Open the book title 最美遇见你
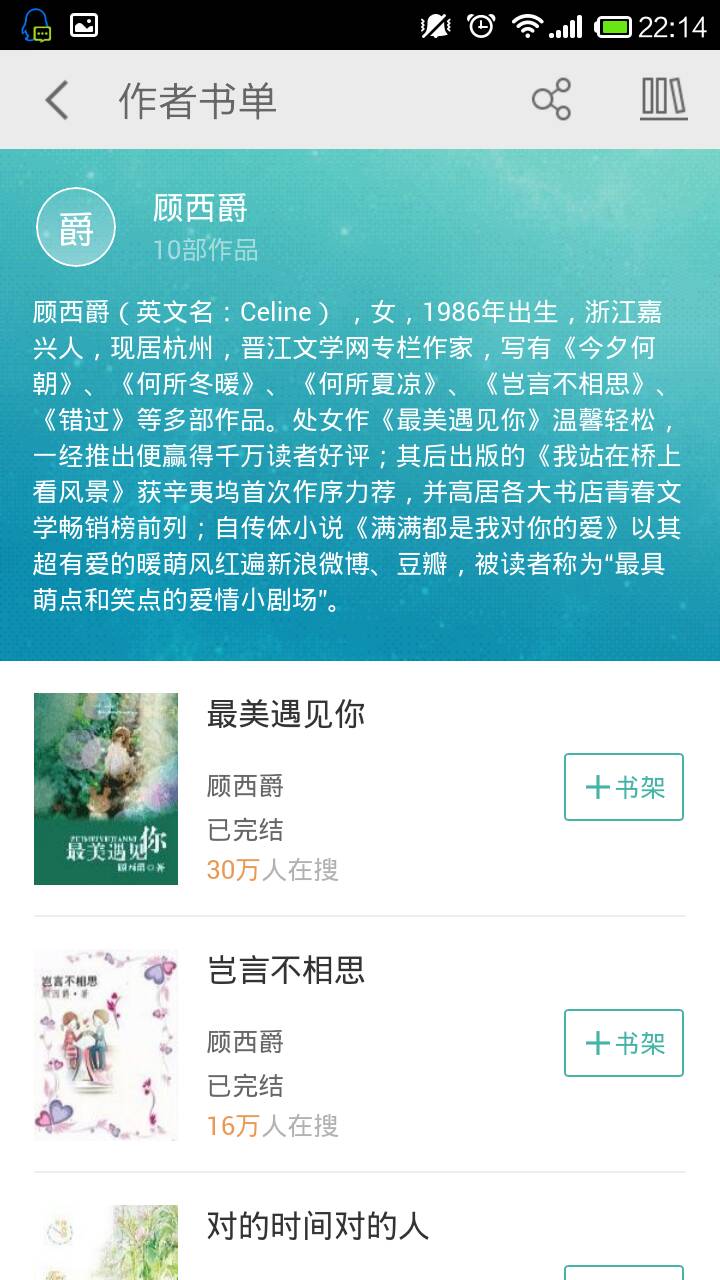Screen dimensions: 720x1280 point(286,715)
